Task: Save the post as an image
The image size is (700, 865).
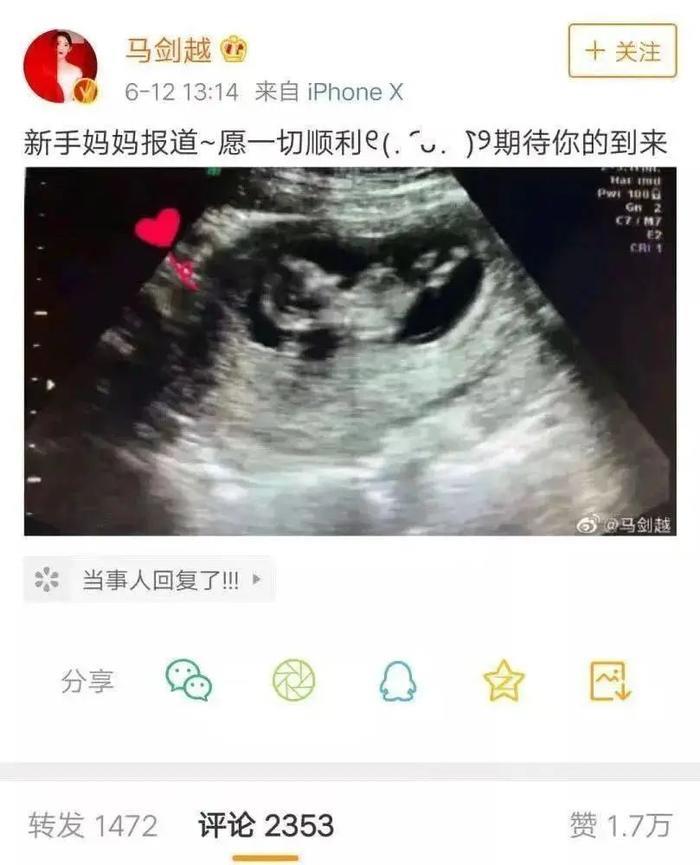Action: pos(610,680)
